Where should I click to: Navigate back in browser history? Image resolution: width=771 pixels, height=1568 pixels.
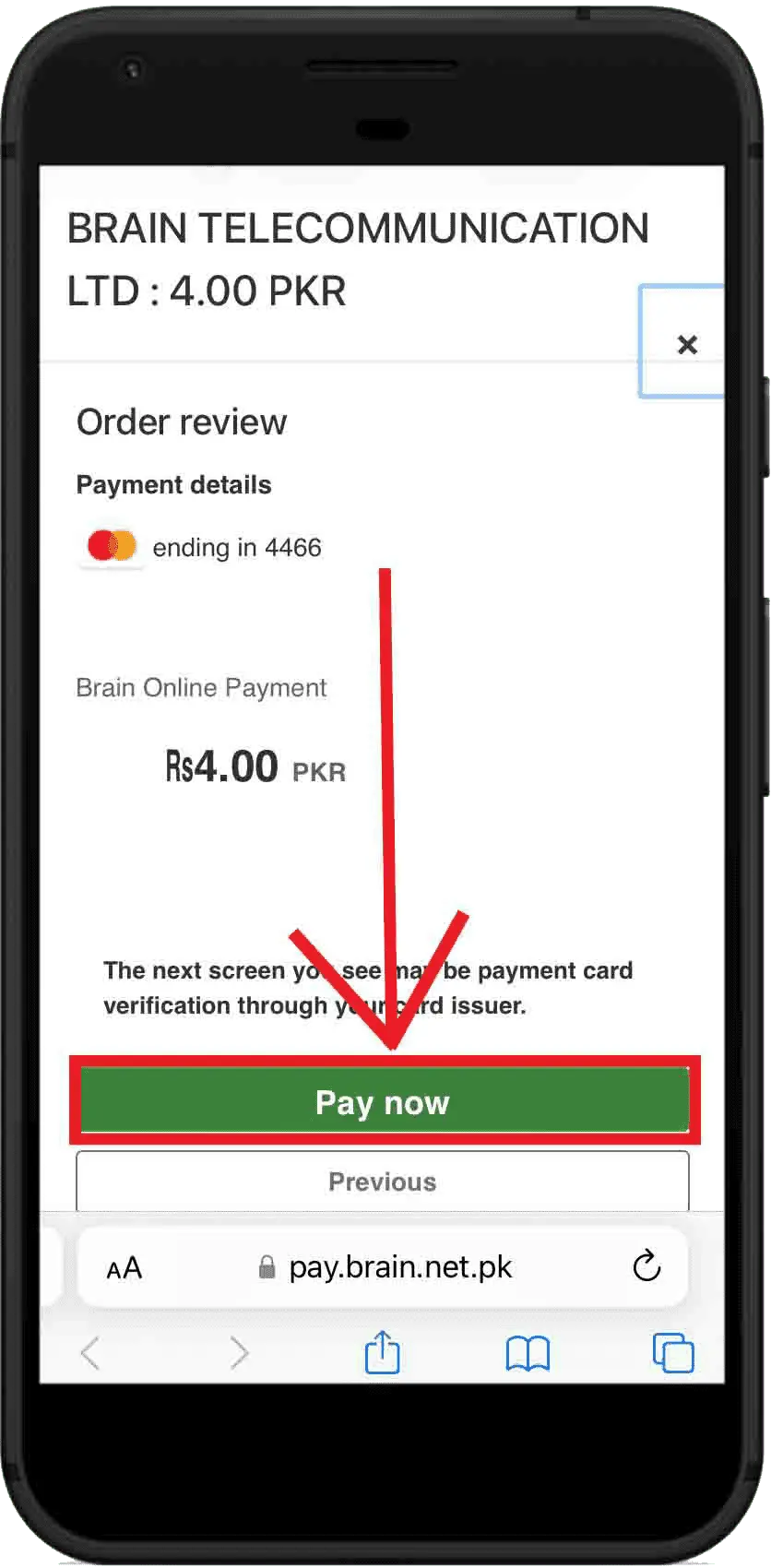point(90,1353)
